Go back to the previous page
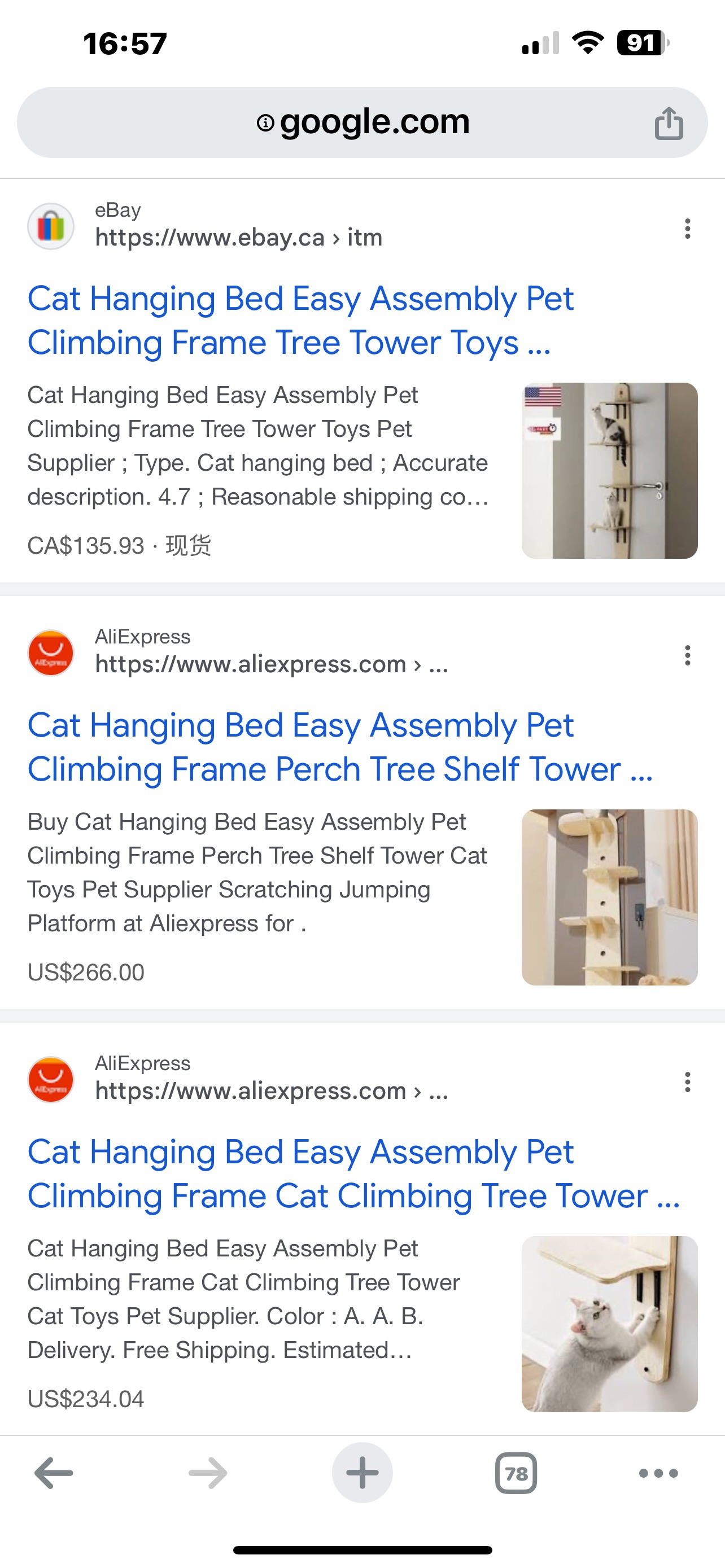Screen dimensions: 725x1568 coord(54,1473)
